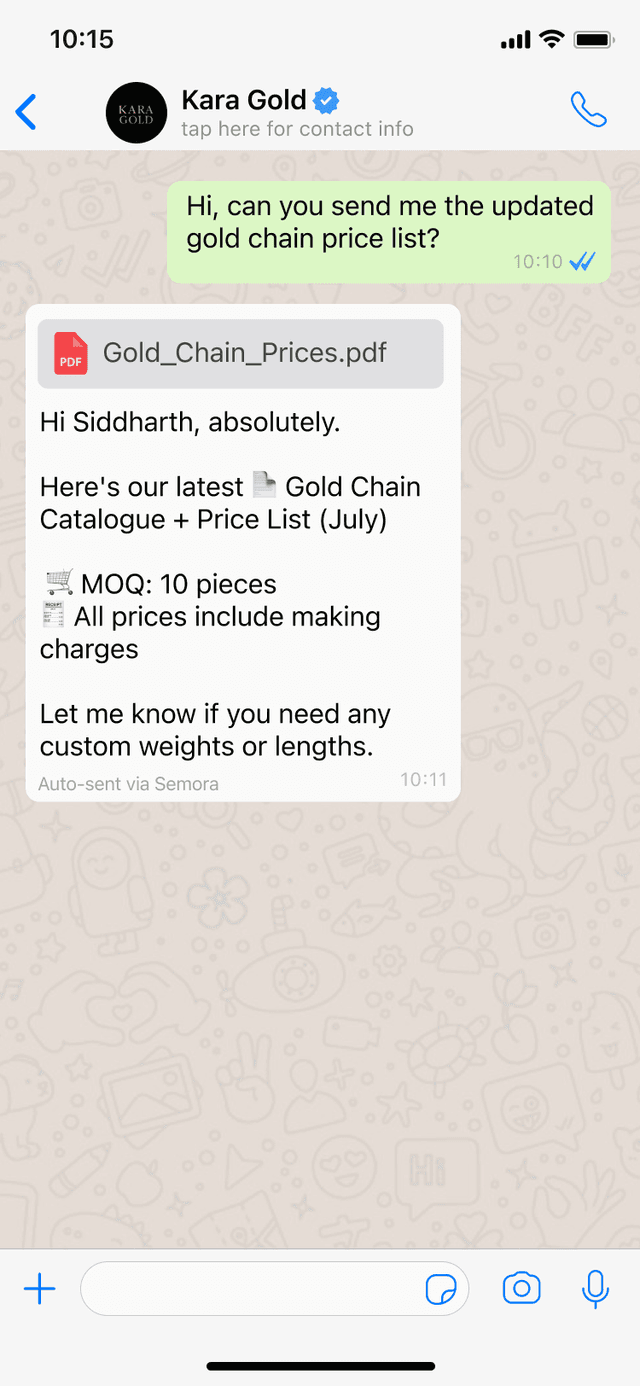Screen dimensions: 640x1386
Task: Tap the plus attachment button
Action: [x=39, y=1289]
